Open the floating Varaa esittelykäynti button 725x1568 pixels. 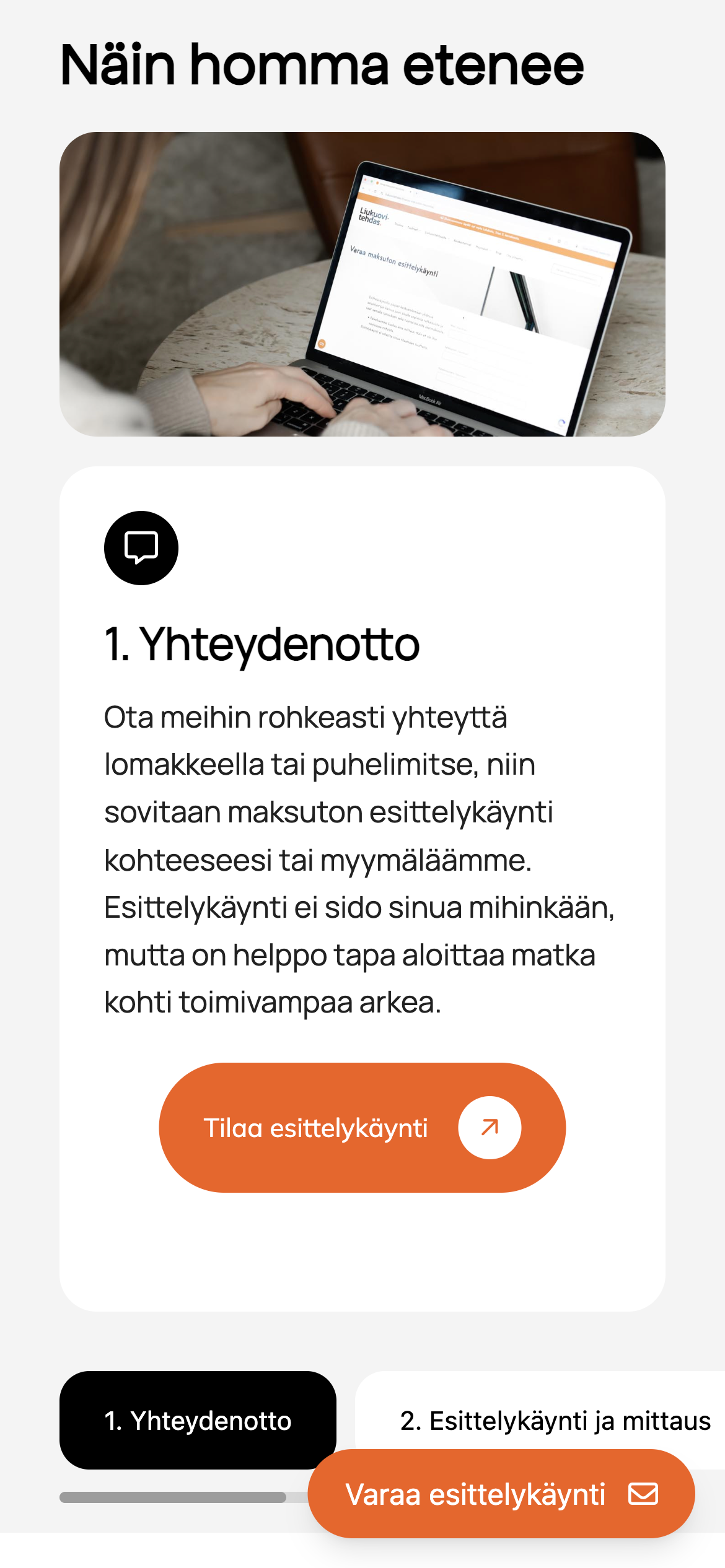(x=501, y=1494)
